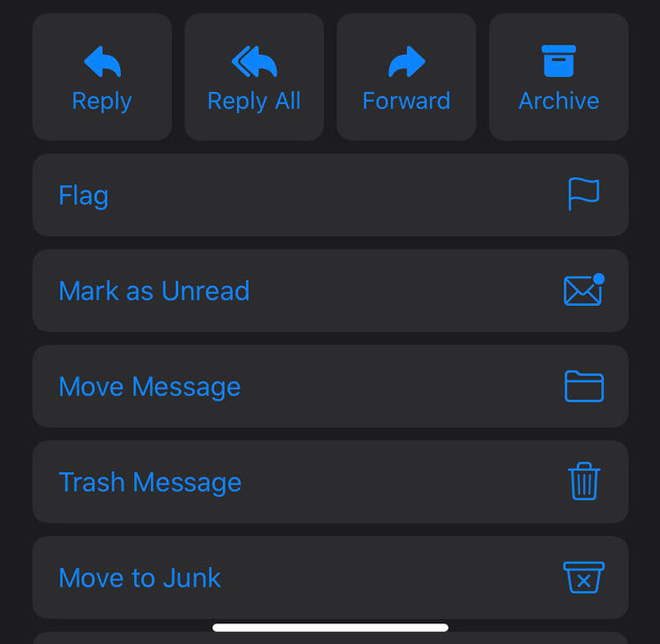The image size is (660, 644).
Task: Open Move Message option
Action: pos(330,386)
